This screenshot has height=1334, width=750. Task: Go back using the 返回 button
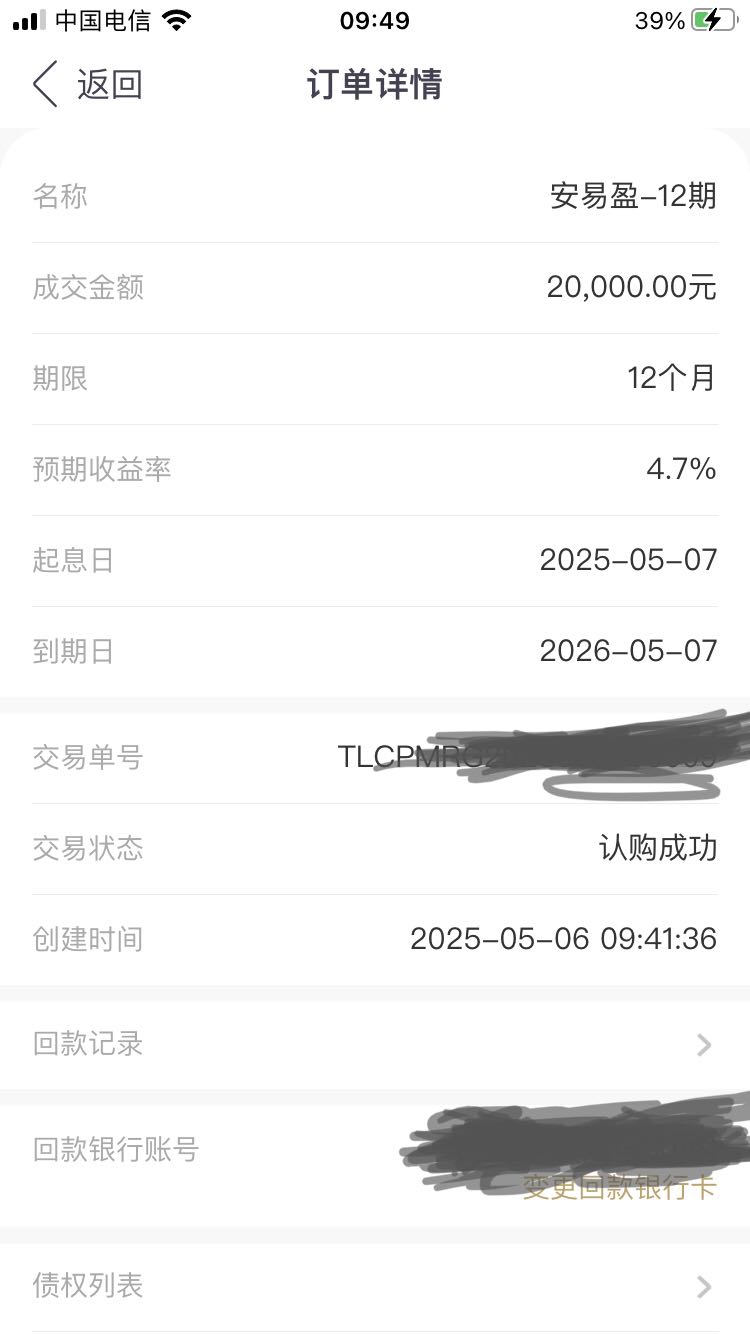point(88,84)
